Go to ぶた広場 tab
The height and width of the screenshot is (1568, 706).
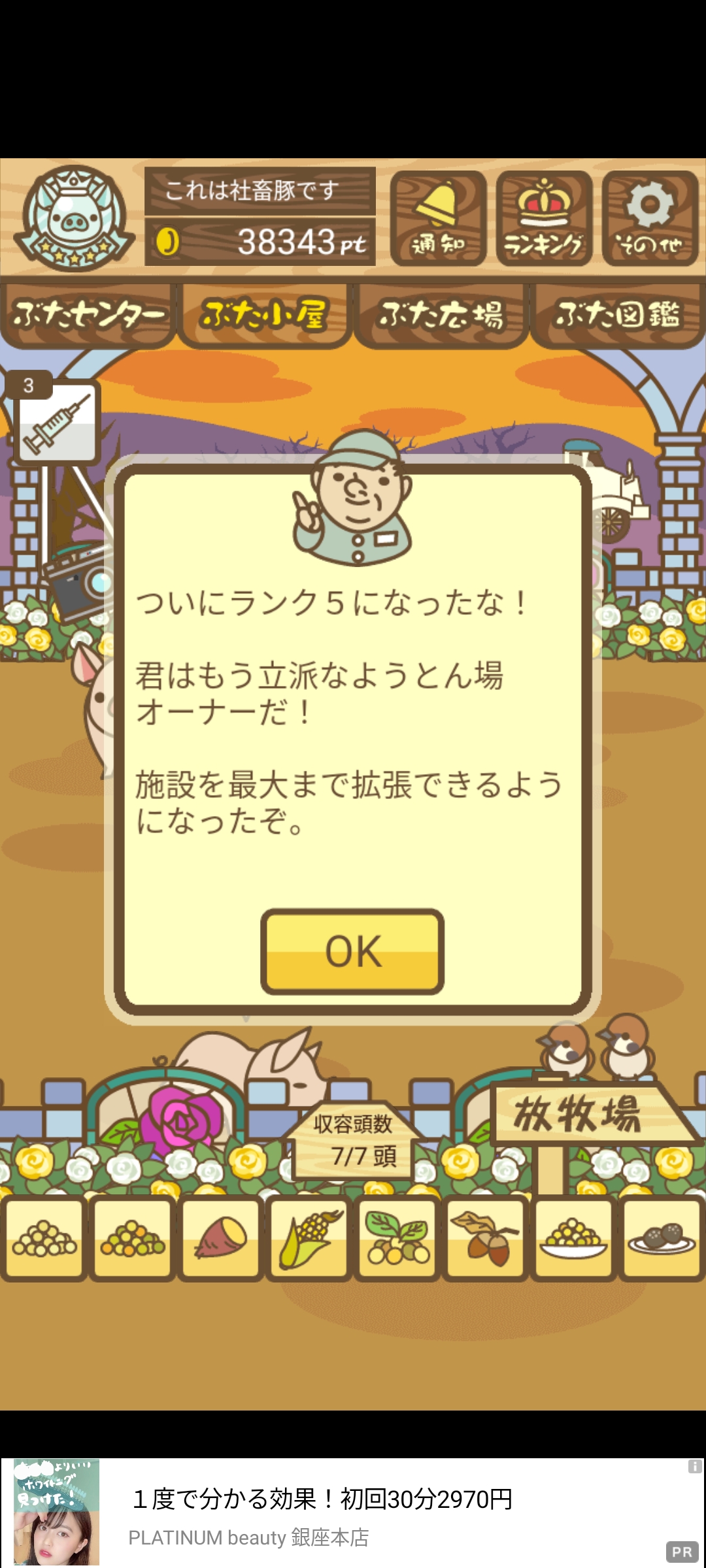pos(441,315)
